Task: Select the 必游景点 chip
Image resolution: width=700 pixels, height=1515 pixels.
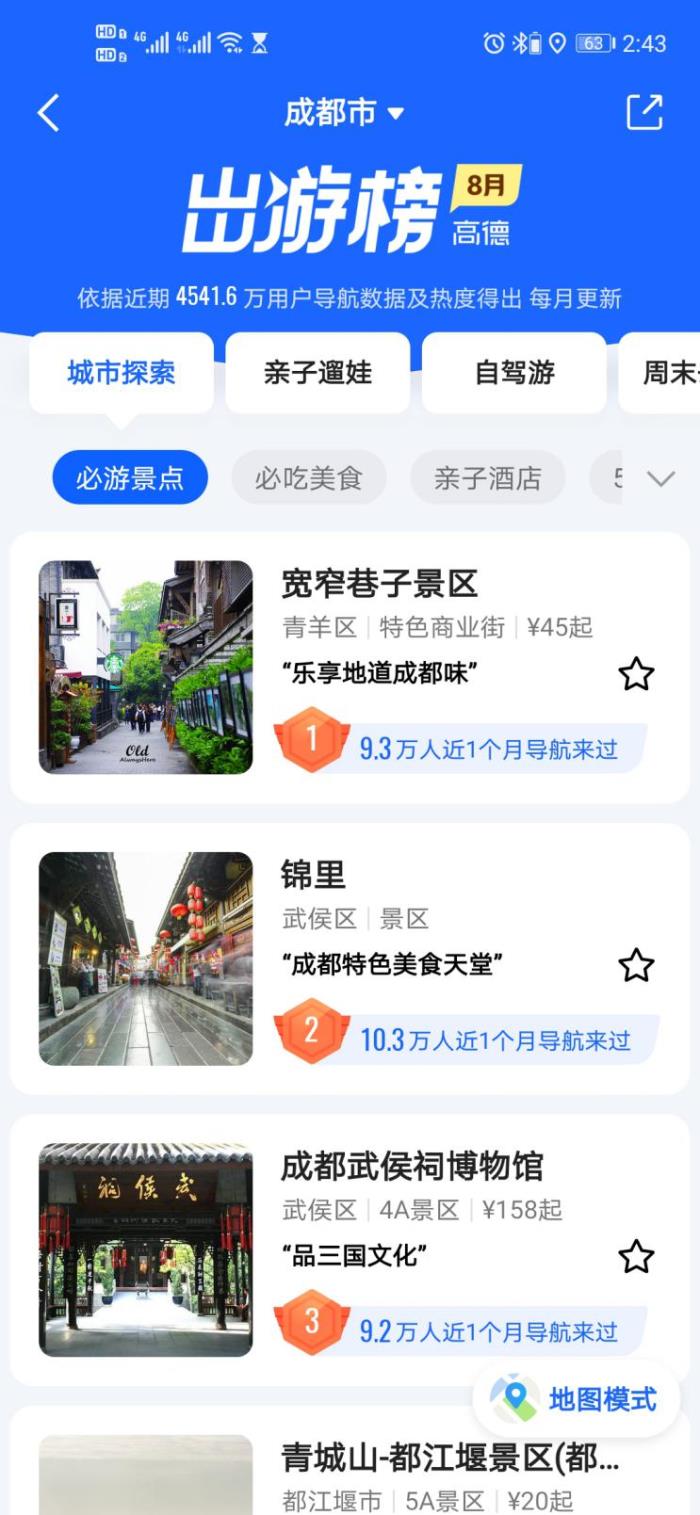Action: click(130, 478)
